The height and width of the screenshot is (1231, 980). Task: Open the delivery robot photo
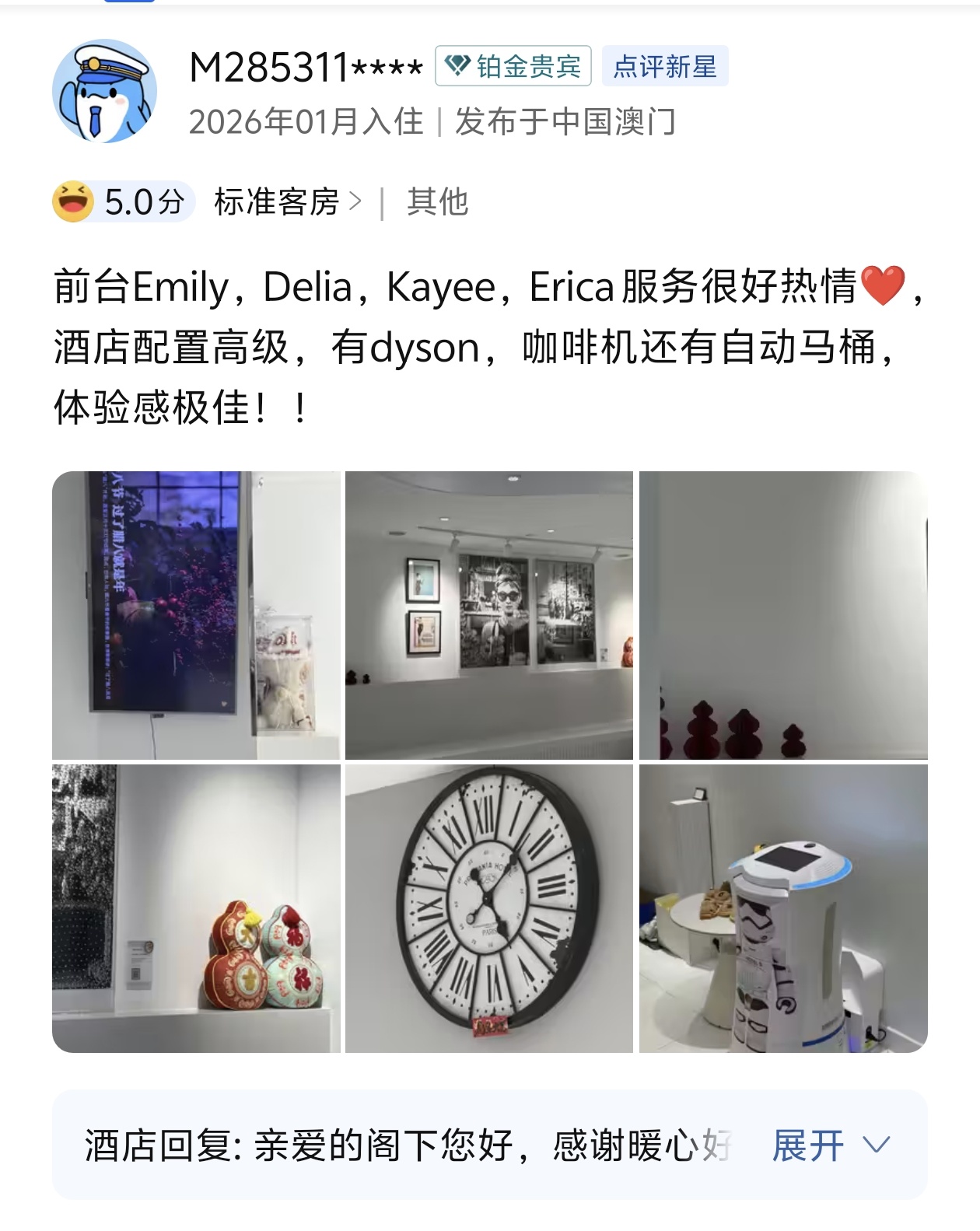click(782, 908)
